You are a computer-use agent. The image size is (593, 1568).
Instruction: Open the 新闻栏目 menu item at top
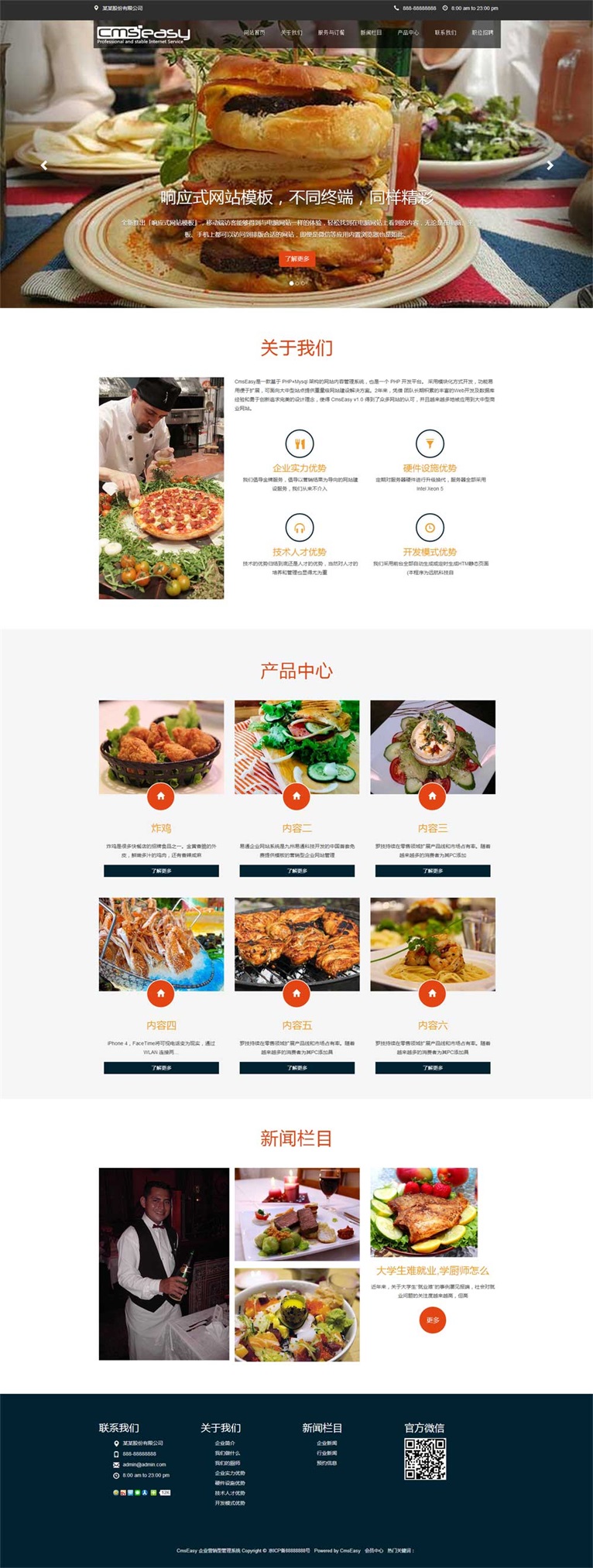pyautogui.click(x=371, y=33)
